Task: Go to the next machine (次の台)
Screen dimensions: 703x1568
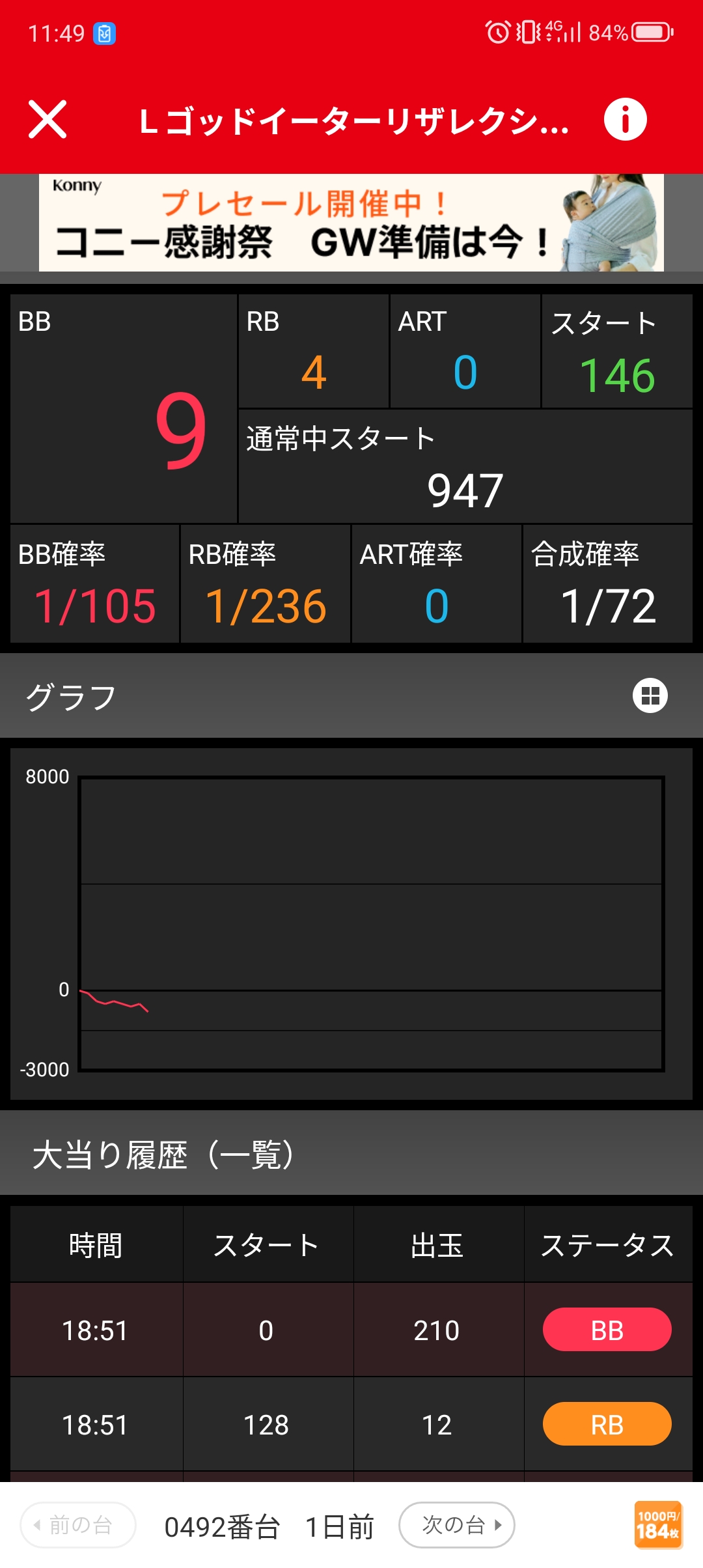Action: tap(457, 1525)
